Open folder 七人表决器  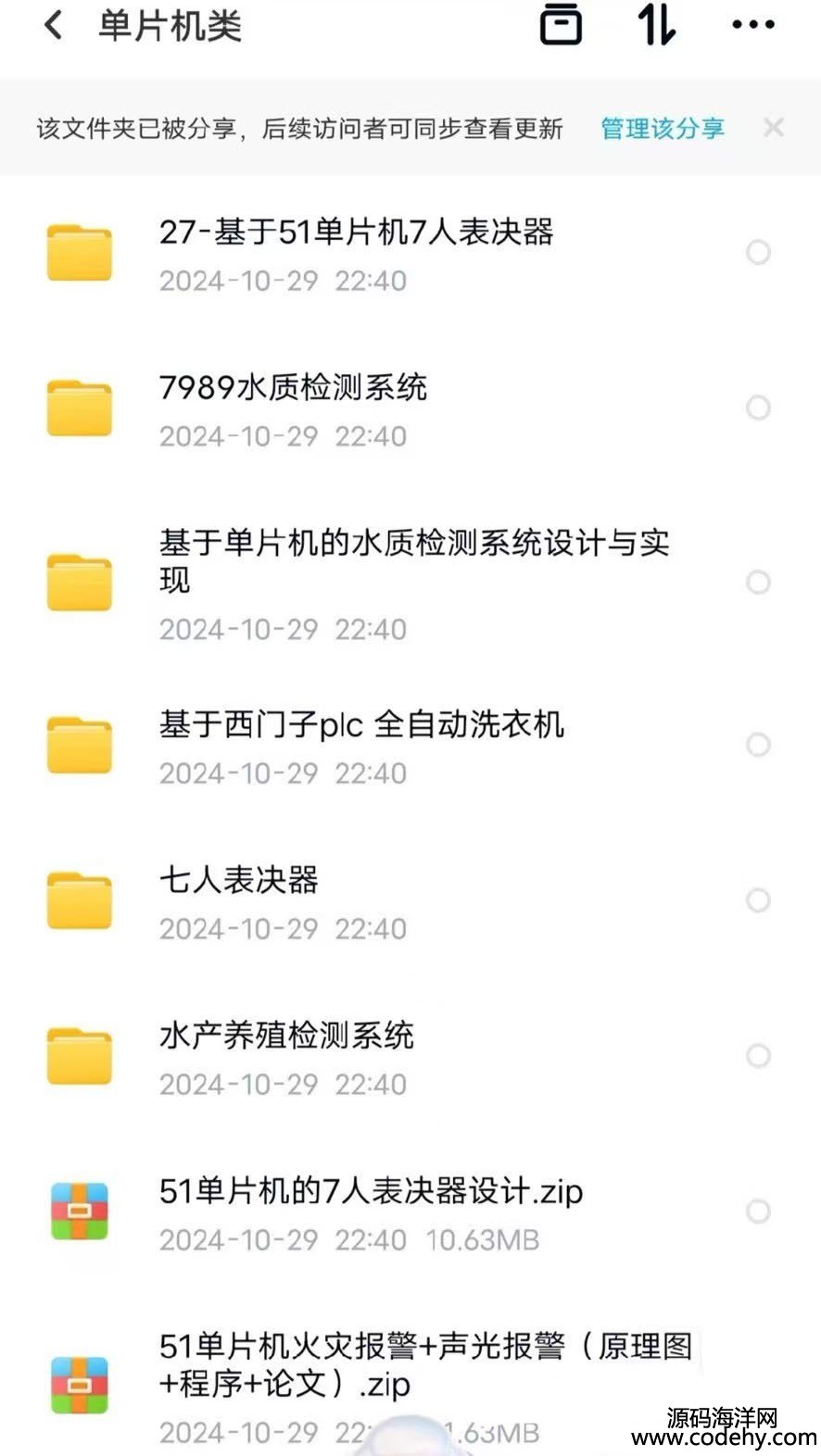coord(239,881)
